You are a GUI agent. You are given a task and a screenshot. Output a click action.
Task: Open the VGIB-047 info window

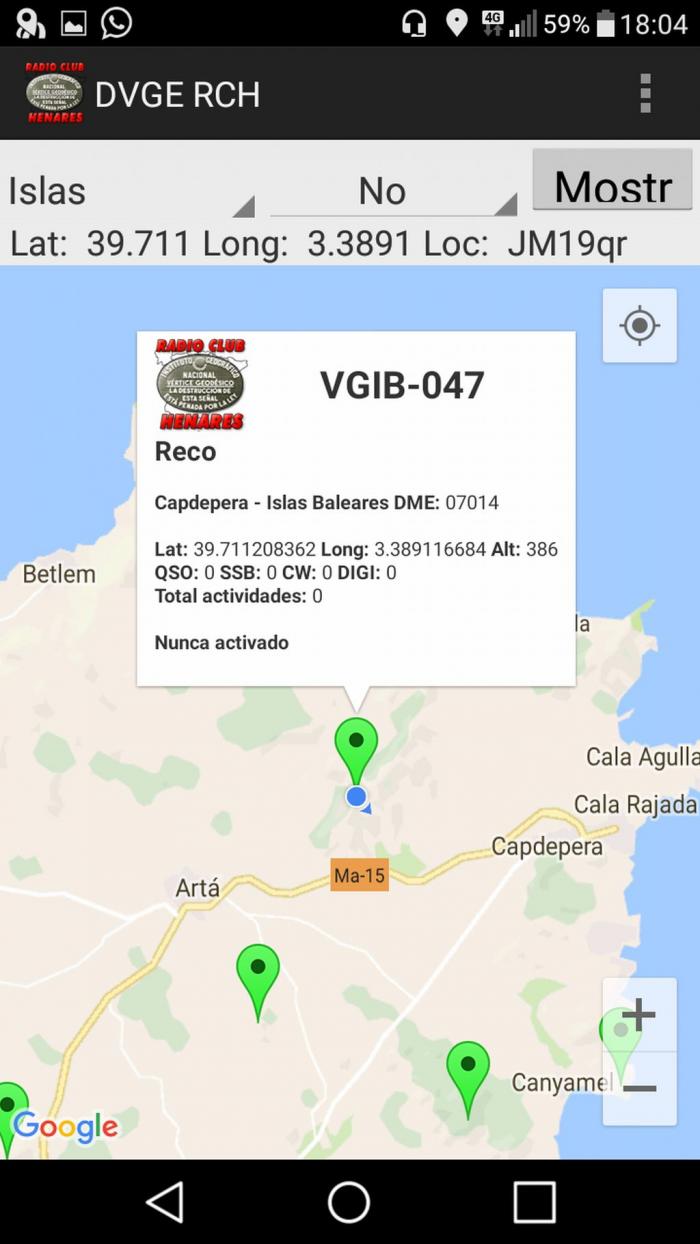click(356, 508)
